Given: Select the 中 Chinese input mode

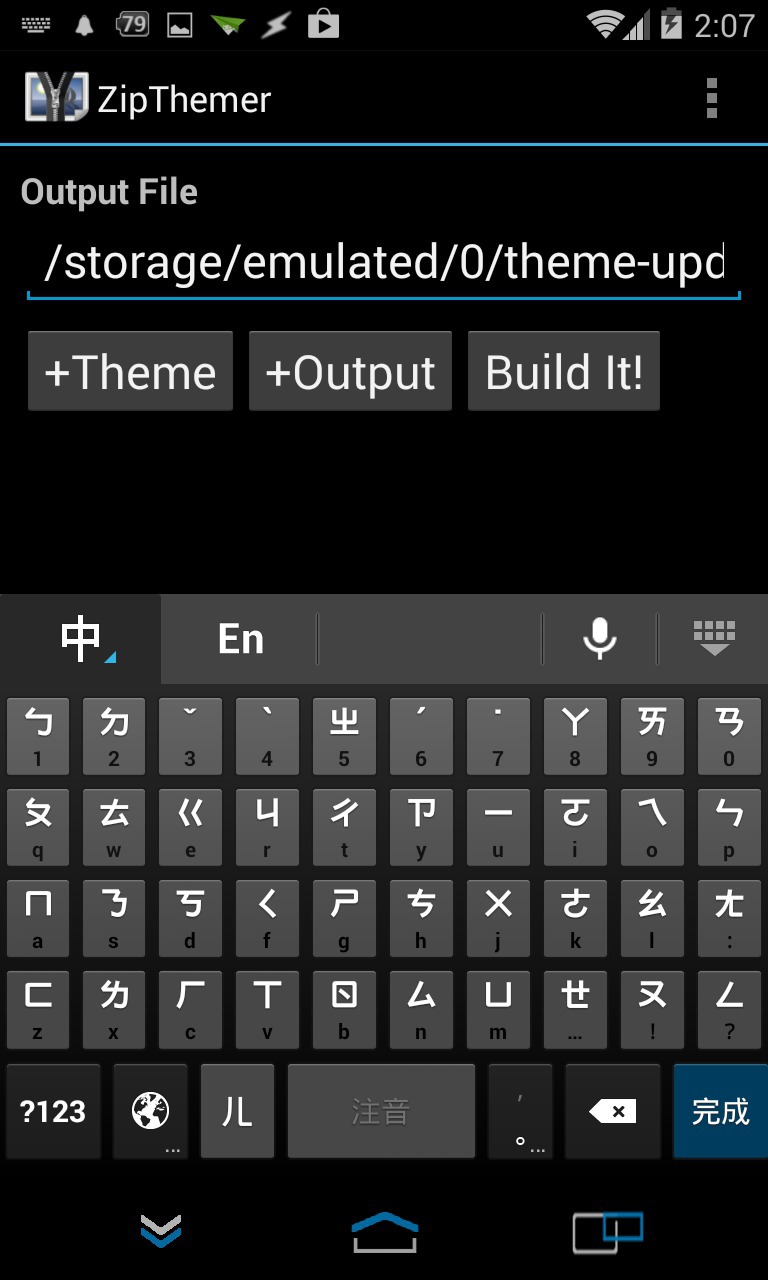Looking at the screenshot, I should pyautogui.click(x=81, y=640).
